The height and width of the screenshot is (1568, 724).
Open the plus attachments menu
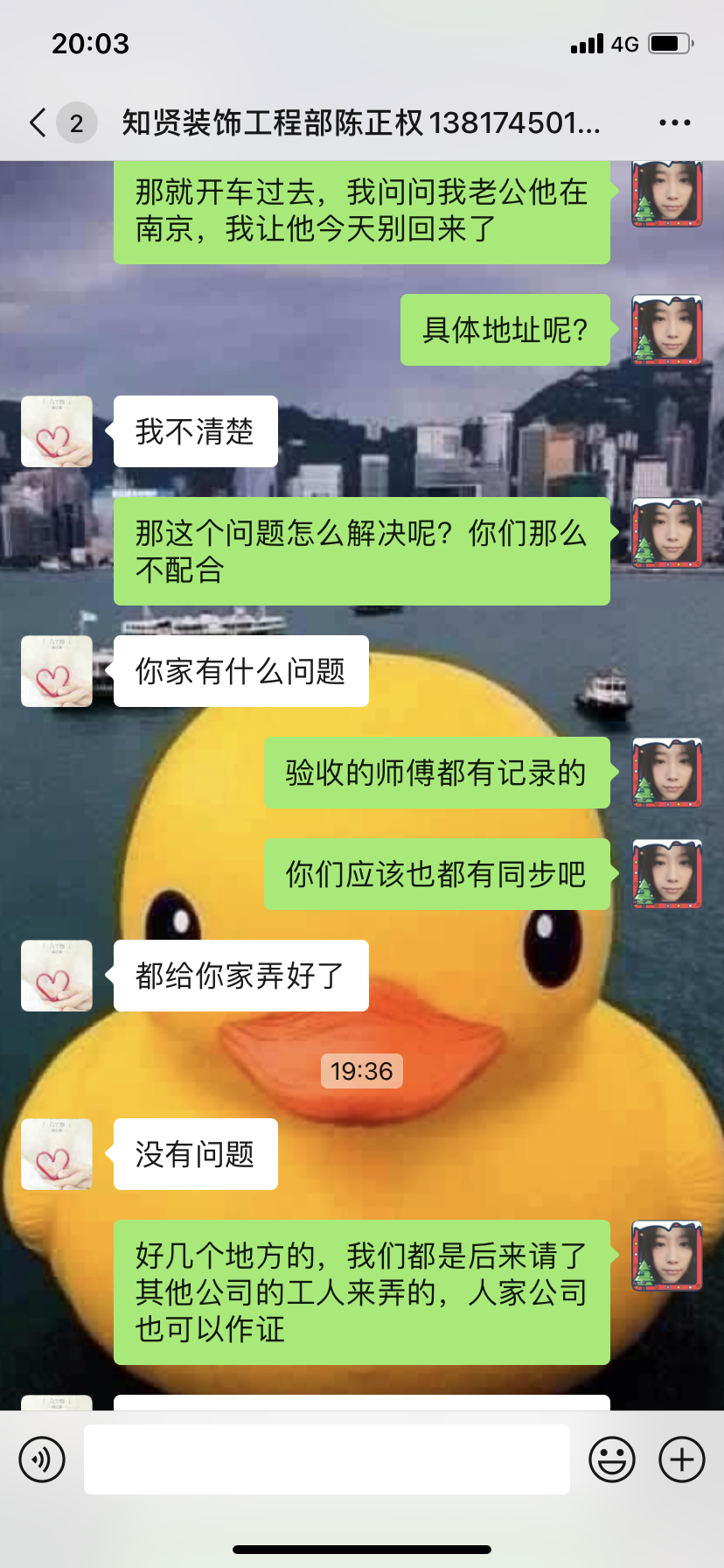(x=682, y=1459)
